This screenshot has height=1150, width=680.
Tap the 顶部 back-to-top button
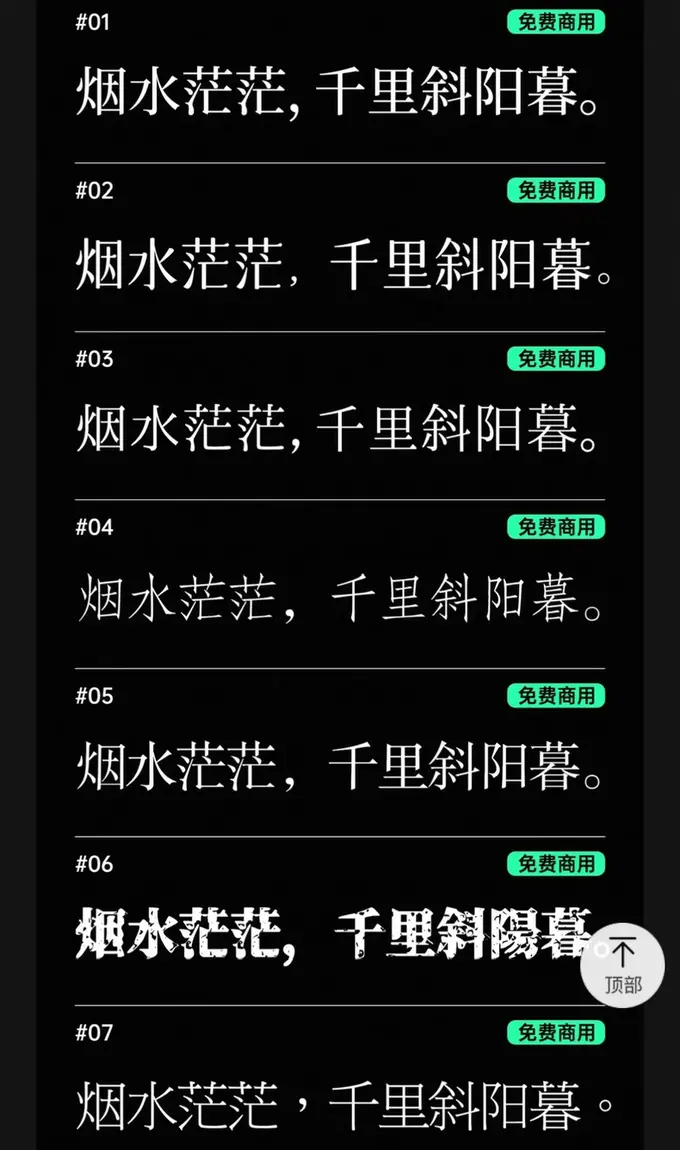pyautogui.click(x=622, y=965)
